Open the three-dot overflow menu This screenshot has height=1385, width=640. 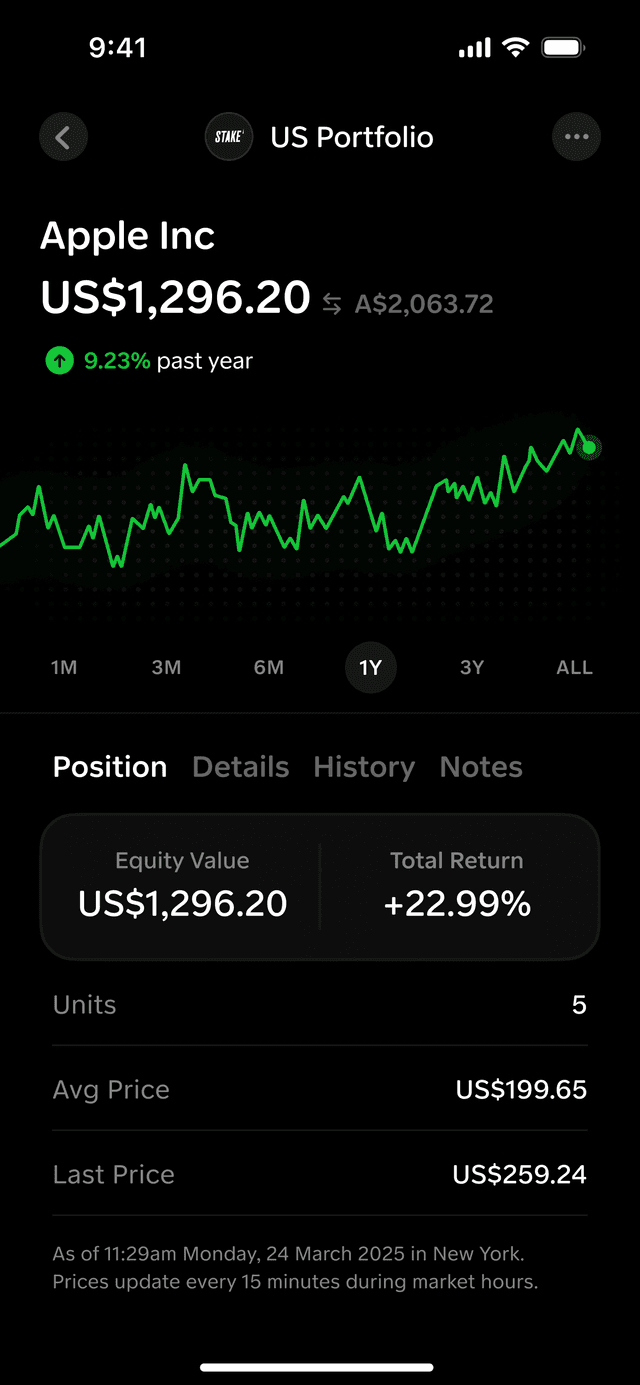(x=576, y=137)
